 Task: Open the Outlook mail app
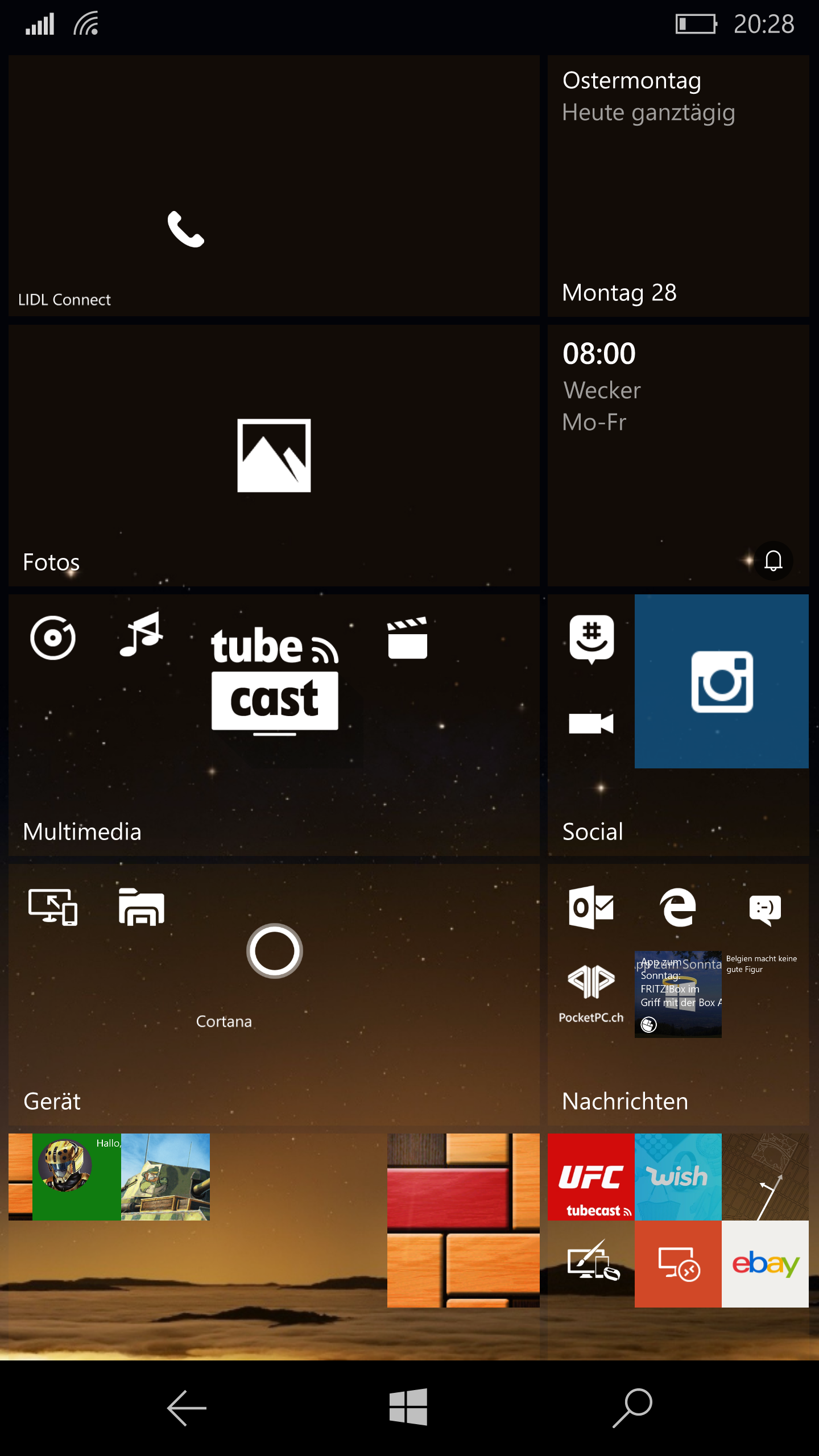[x=591, y=907]
